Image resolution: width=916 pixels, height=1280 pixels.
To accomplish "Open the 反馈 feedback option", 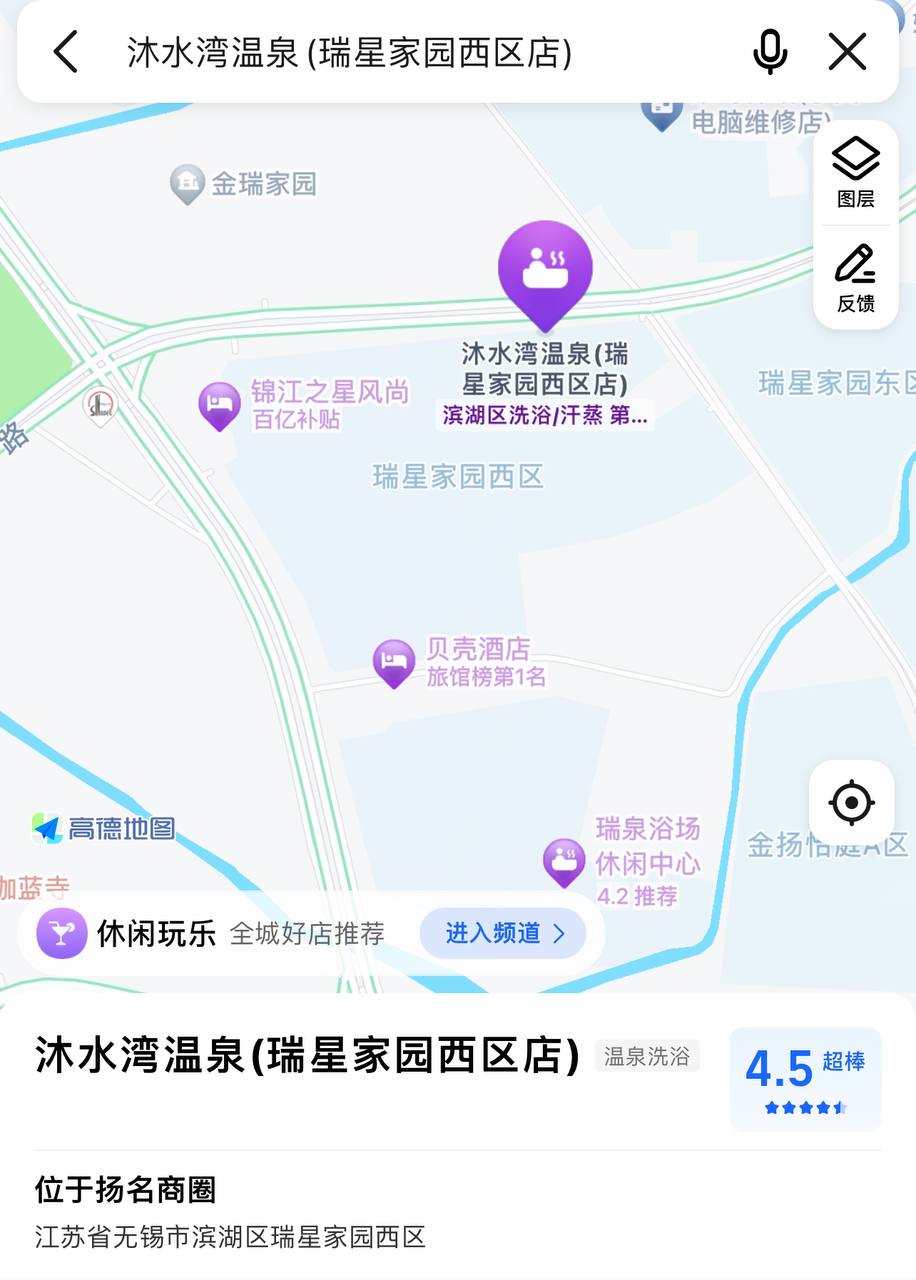I will tap(856, 278).
